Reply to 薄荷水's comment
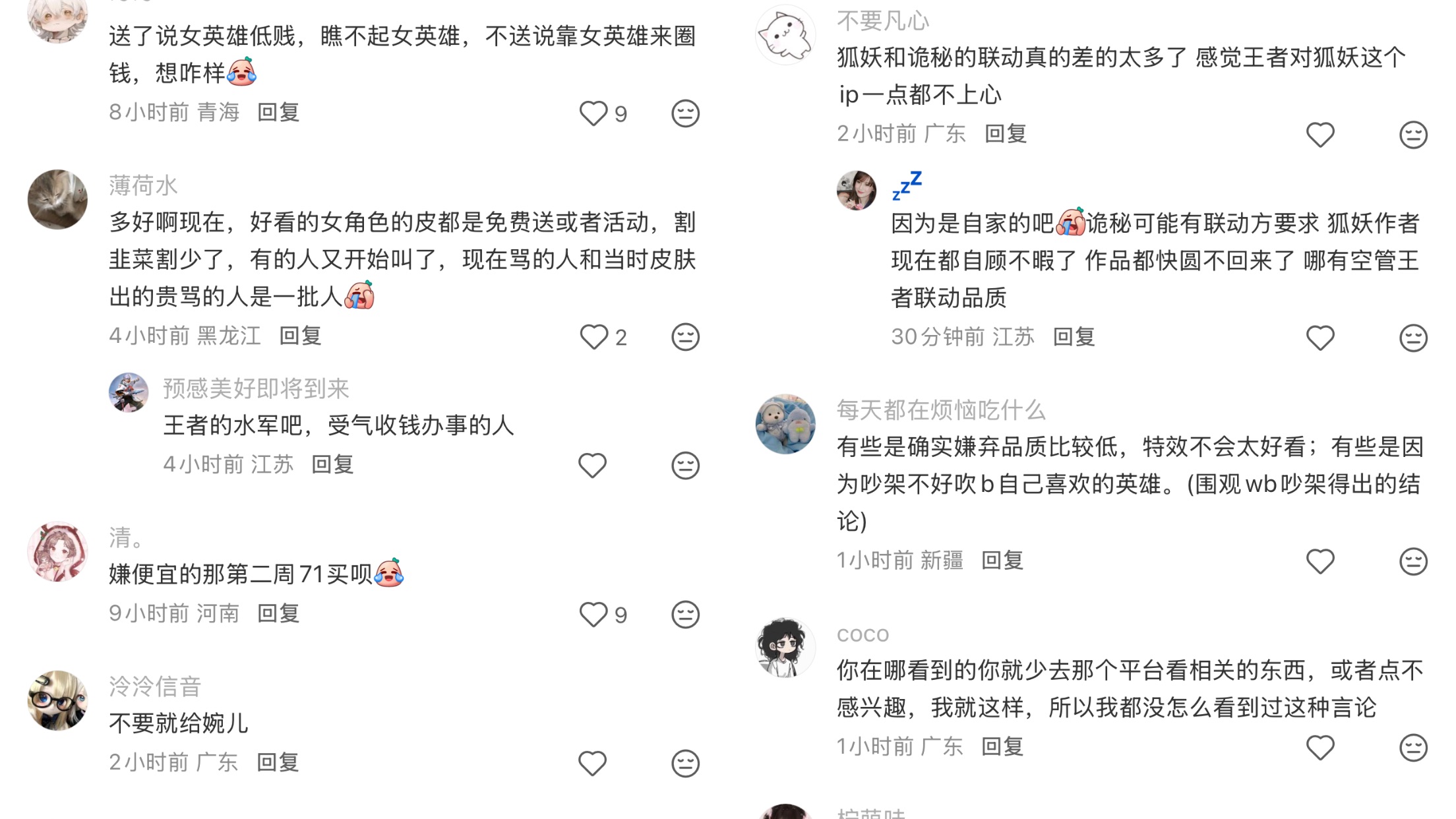Viewport: 1456px width, 819px height. pos(300,336)
